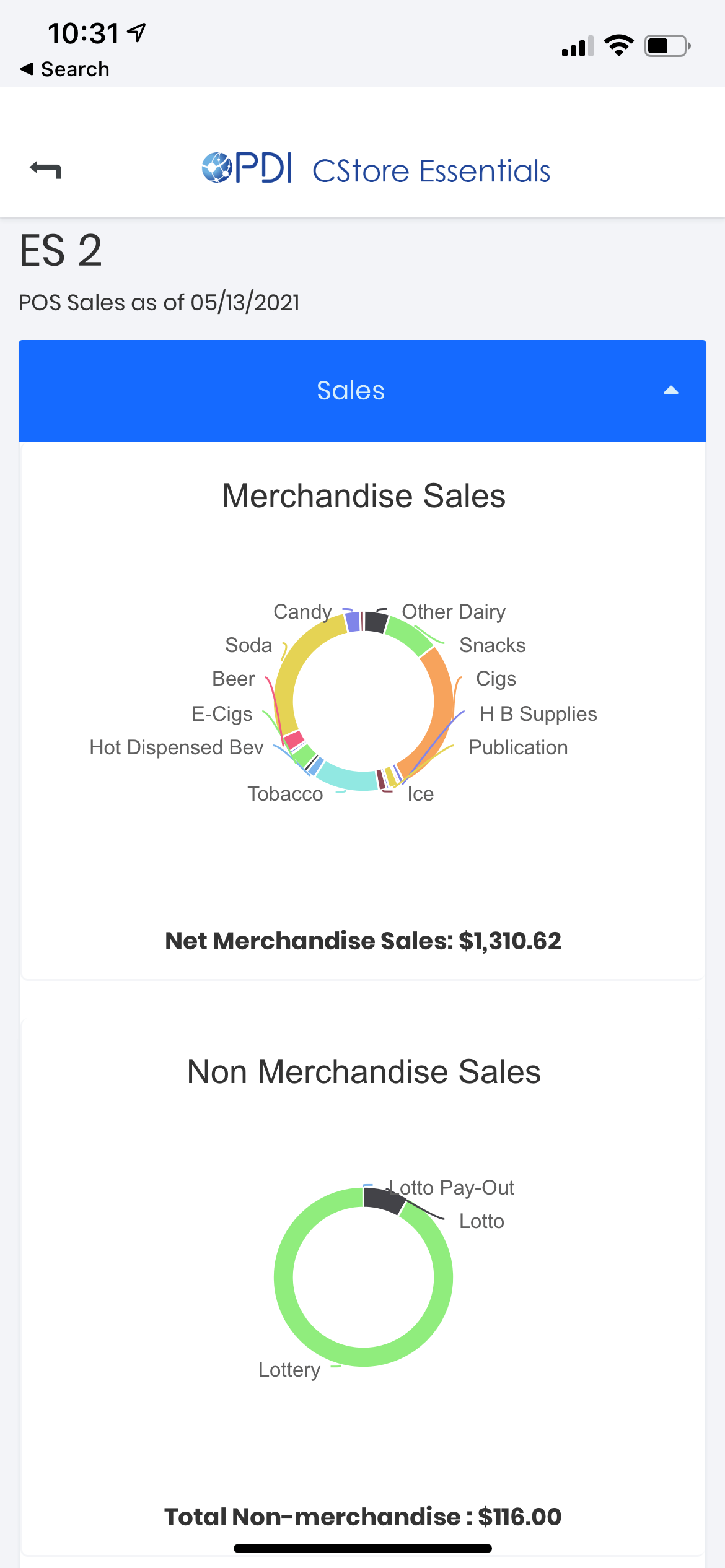Select the Sales tab header

[x=351, y=390]
